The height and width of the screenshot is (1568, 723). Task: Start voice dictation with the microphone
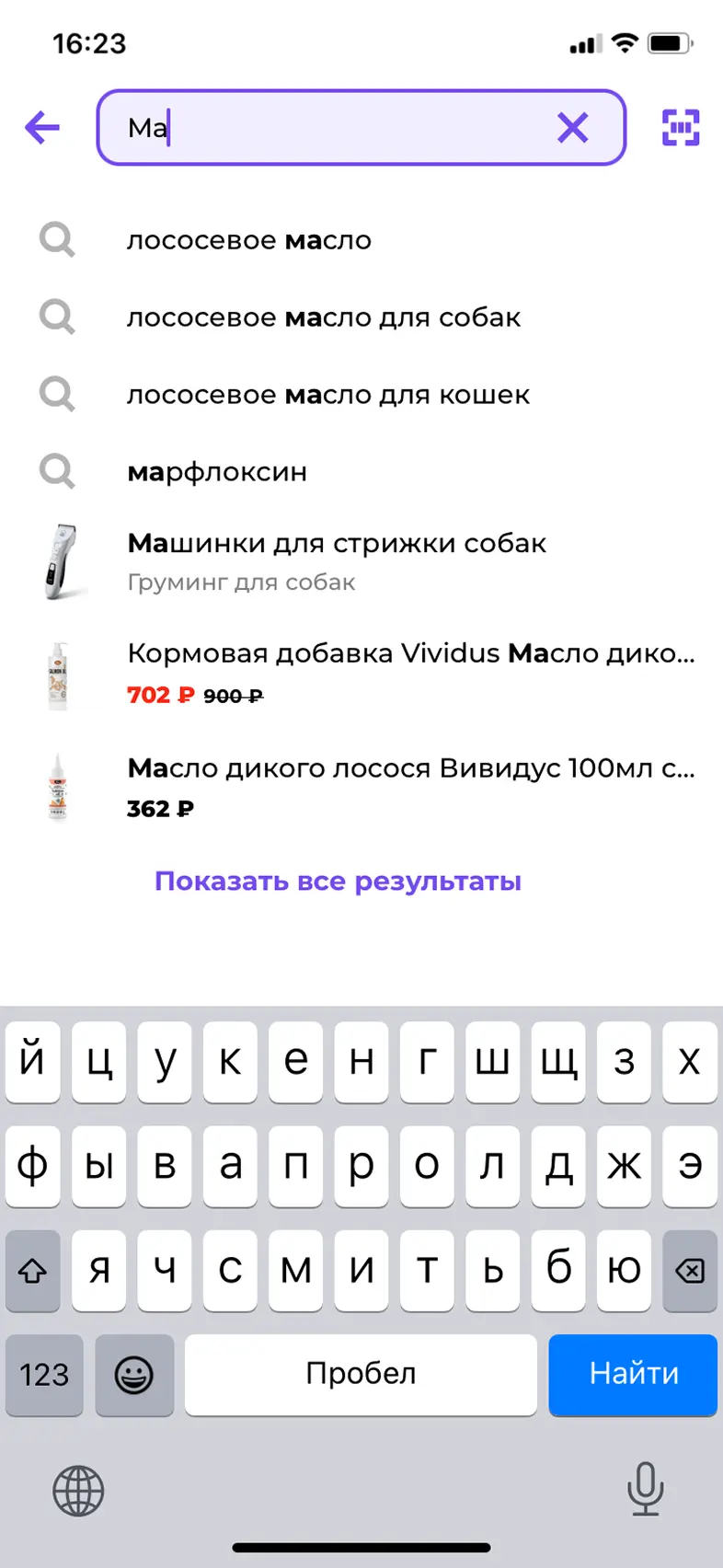coord(645,1489)
